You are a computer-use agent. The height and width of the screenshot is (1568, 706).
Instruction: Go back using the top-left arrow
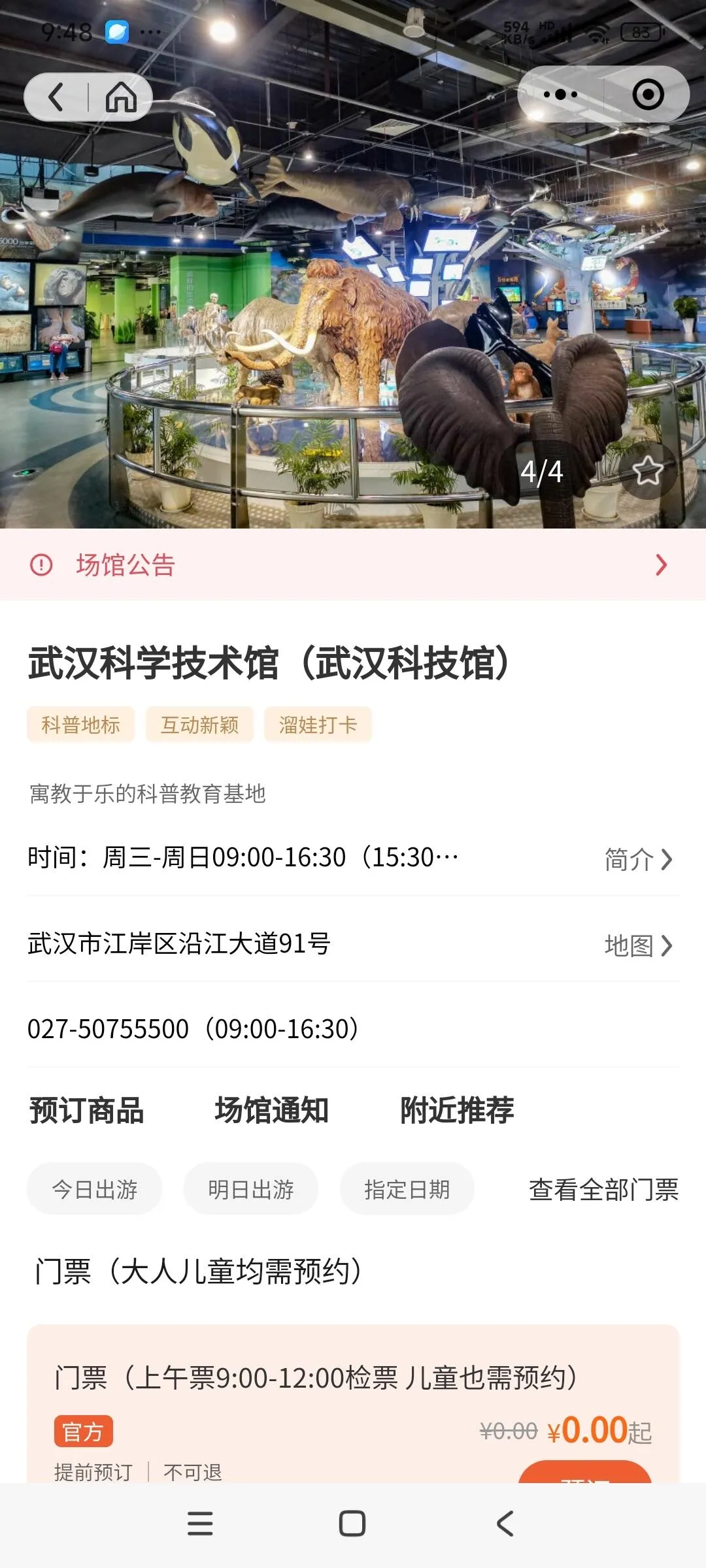pos(57,97)
